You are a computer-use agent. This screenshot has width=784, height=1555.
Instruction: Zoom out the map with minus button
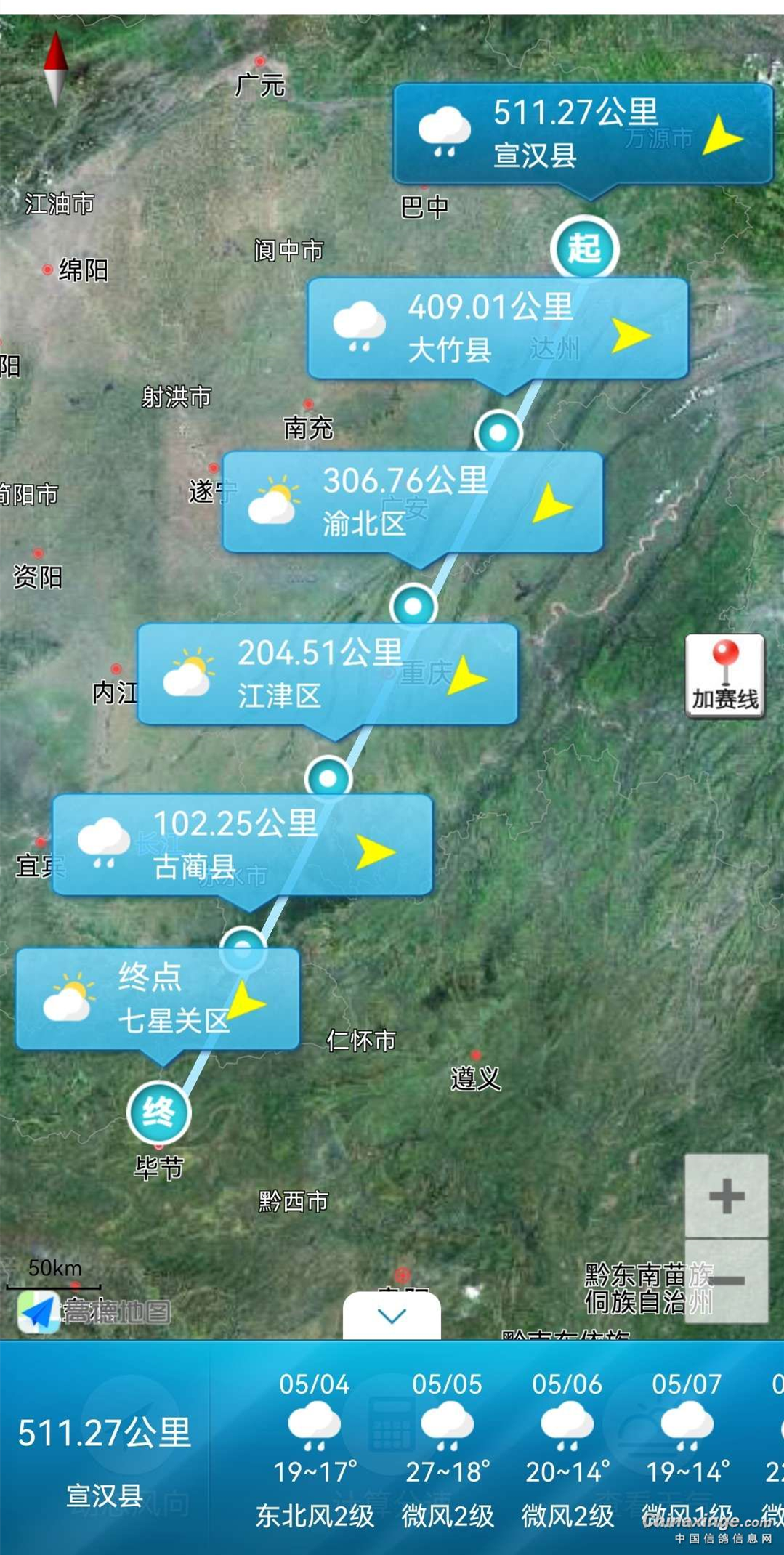(726, 1280)
